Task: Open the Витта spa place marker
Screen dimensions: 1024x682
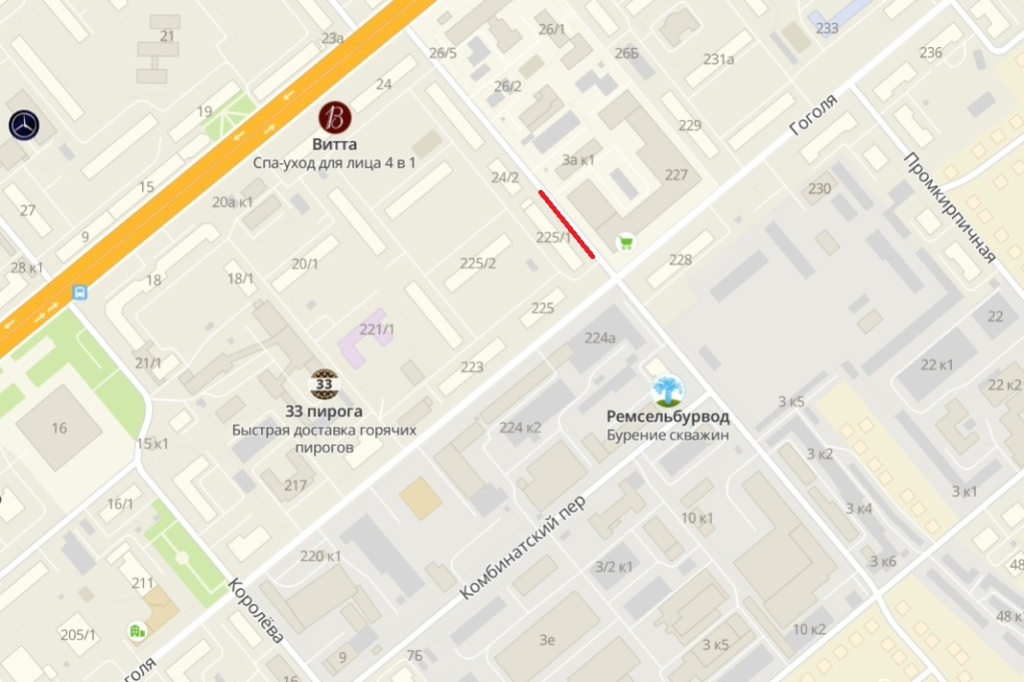Action: [336, 117]
